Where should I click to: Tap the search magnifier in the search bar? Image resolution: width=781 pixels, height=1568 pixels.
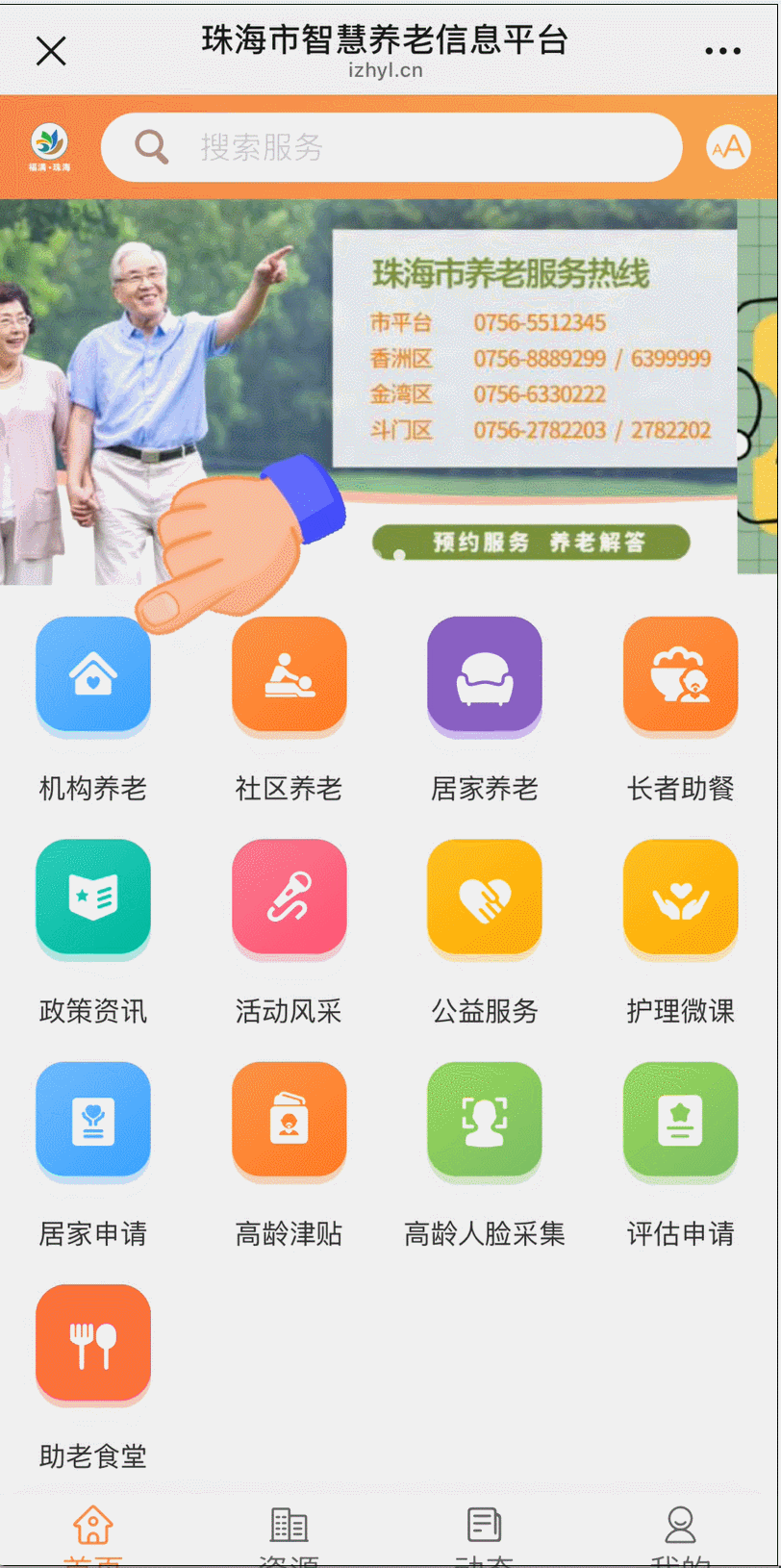[x=152, y=146]
